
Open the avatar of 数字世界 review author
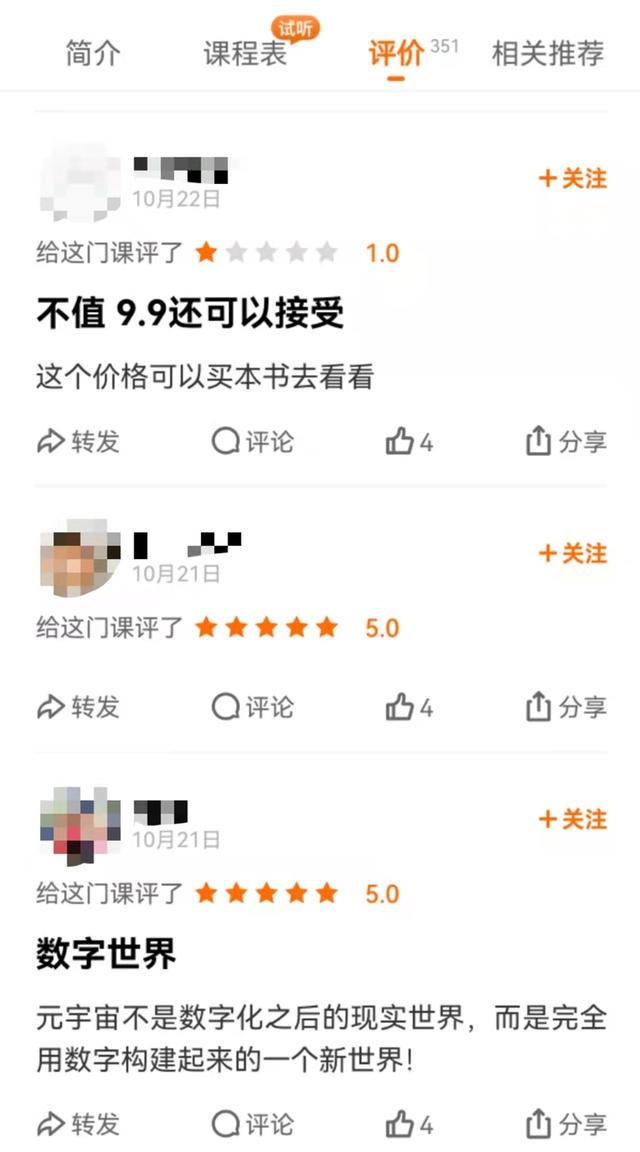[80, 826]
